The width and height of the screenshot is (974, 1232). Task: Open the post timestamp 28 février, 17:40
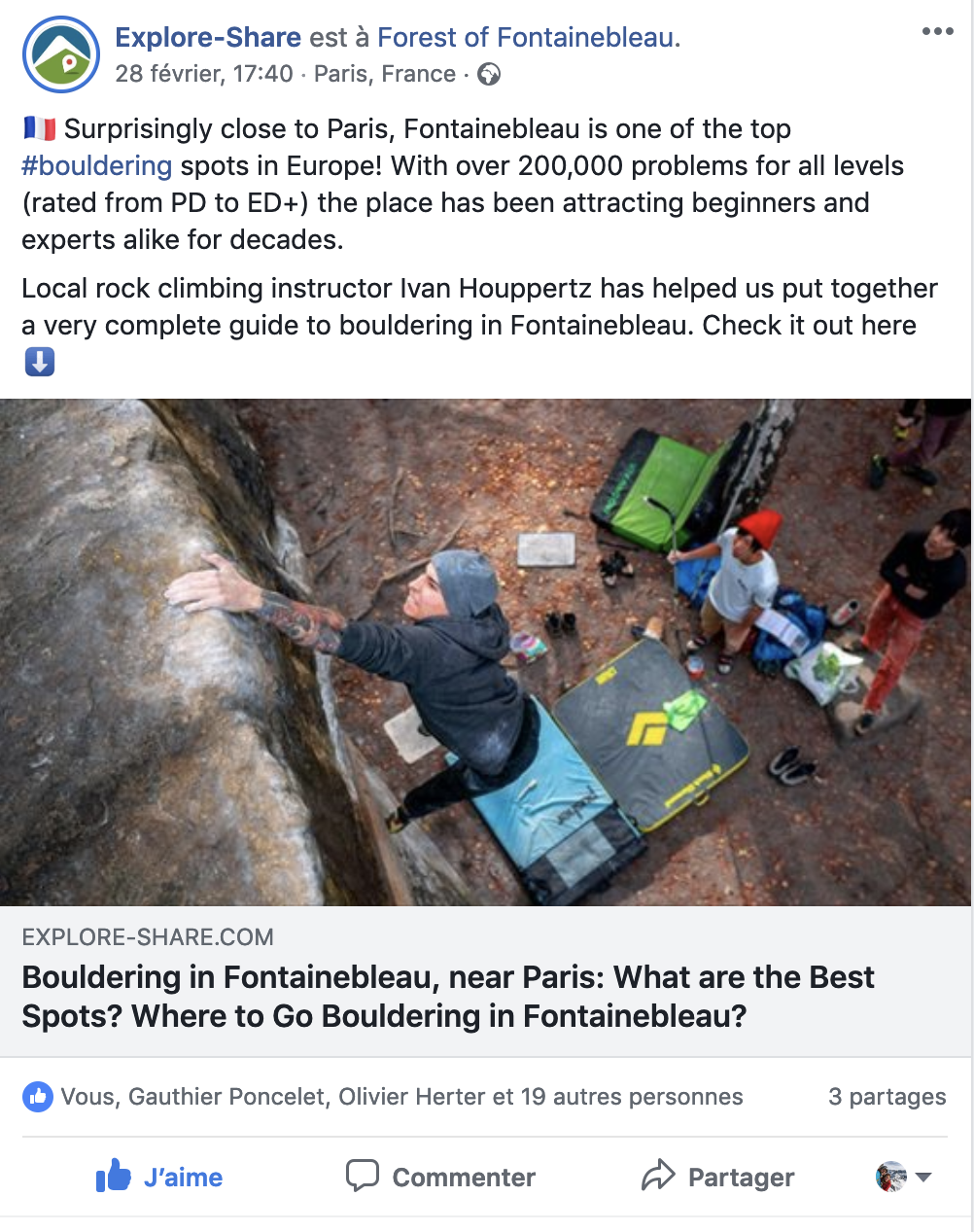click(x=203, y=74)
